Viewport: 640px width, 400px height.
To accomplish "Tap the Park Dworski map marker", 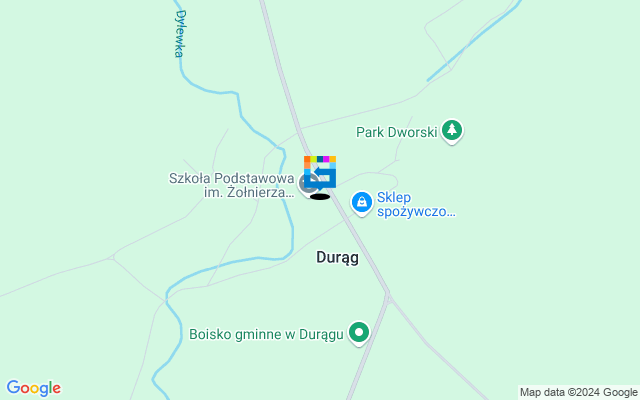I will [x=452, y=130].
